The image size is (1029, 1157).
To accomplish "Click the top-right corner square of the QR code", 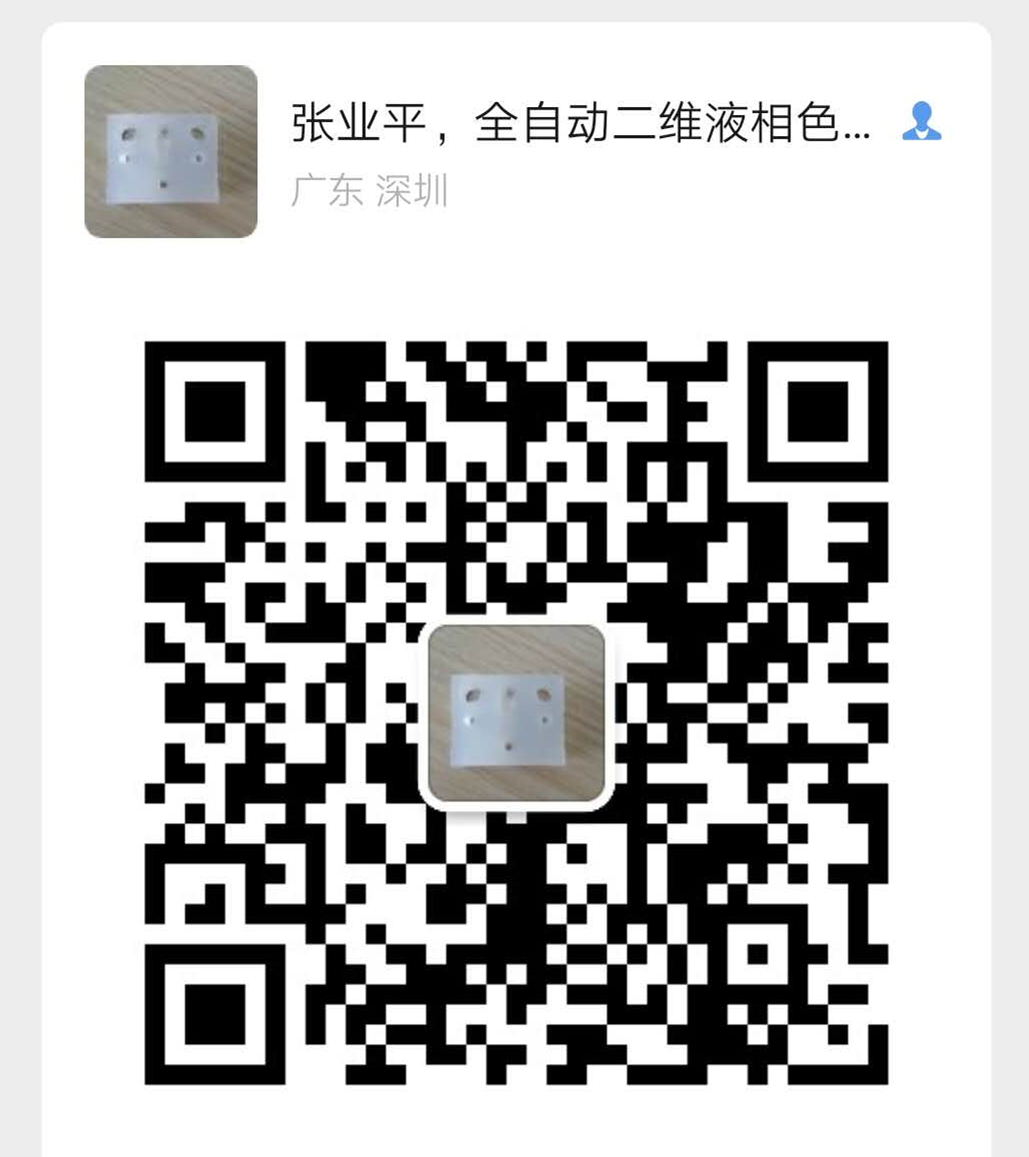I will point(816,412).
